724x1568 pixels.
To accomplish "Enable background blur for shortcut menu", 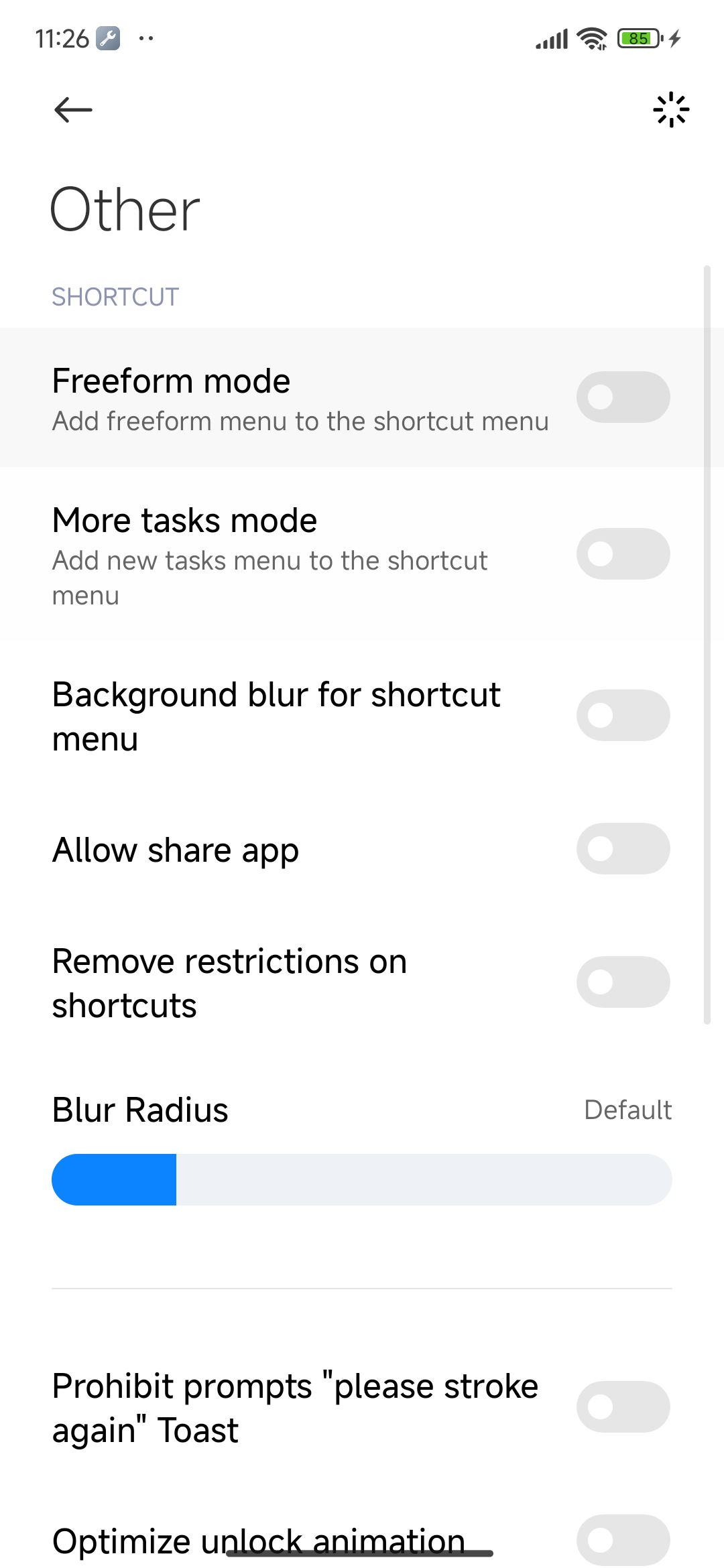I will point(623,716).
